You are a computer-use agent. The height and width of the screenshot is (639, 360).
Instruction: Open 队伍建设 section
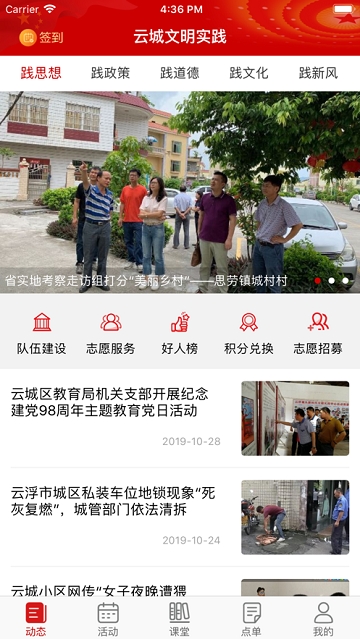pos(42,333)
